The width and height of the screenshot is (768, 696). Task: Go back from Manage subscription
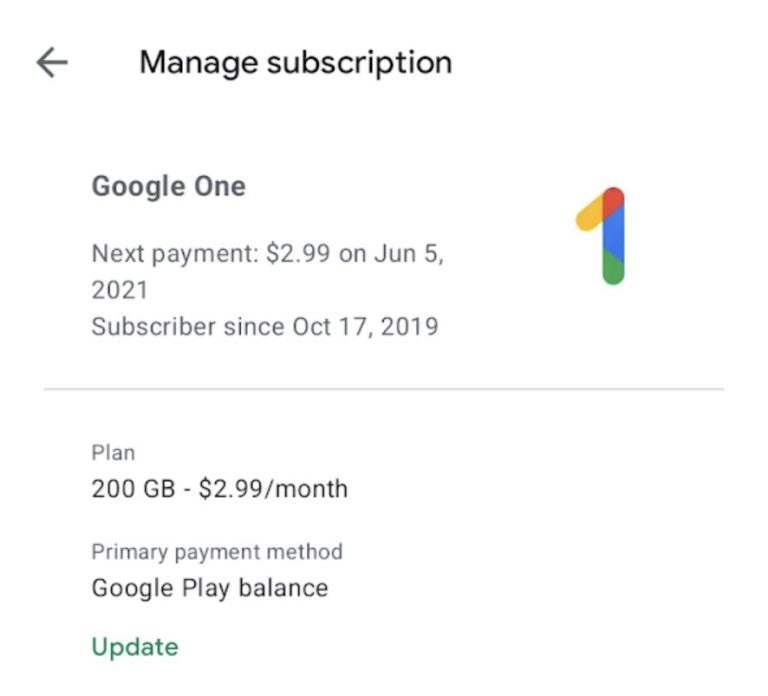pyautogui.click(x=52, y=63)
